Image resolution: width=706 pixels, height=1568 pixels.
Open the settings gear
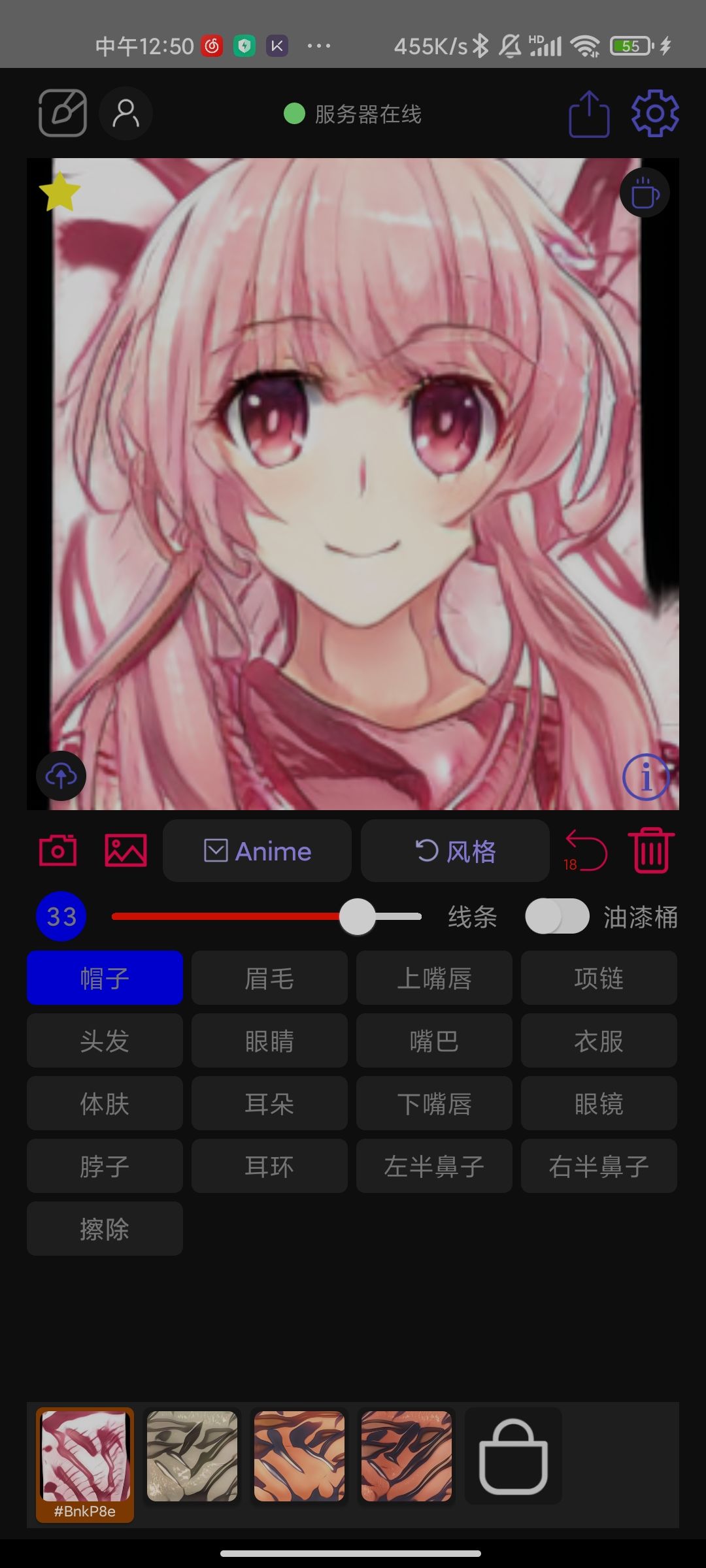[655, 114]
